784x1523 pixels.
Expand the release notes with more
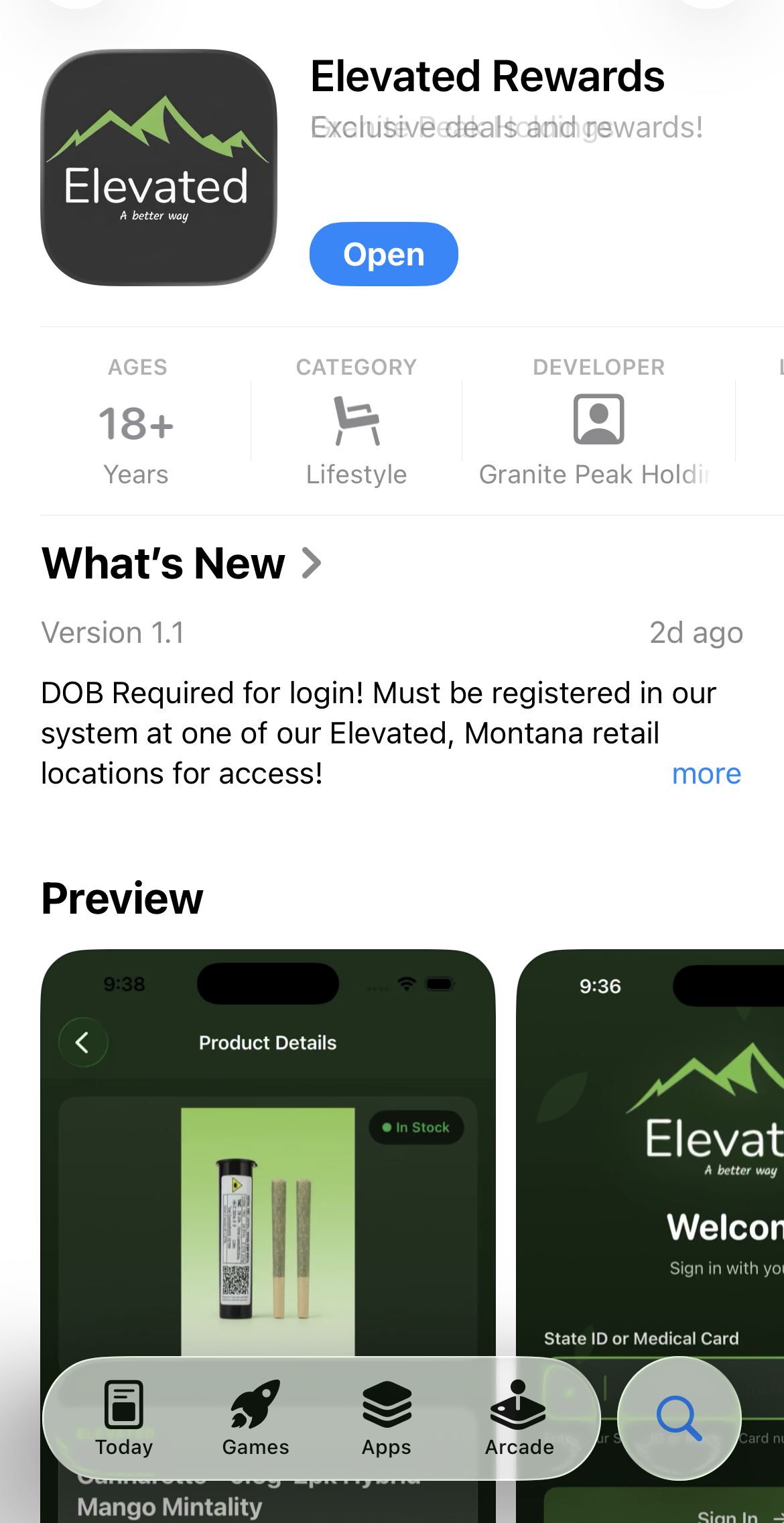coord(706,774)
